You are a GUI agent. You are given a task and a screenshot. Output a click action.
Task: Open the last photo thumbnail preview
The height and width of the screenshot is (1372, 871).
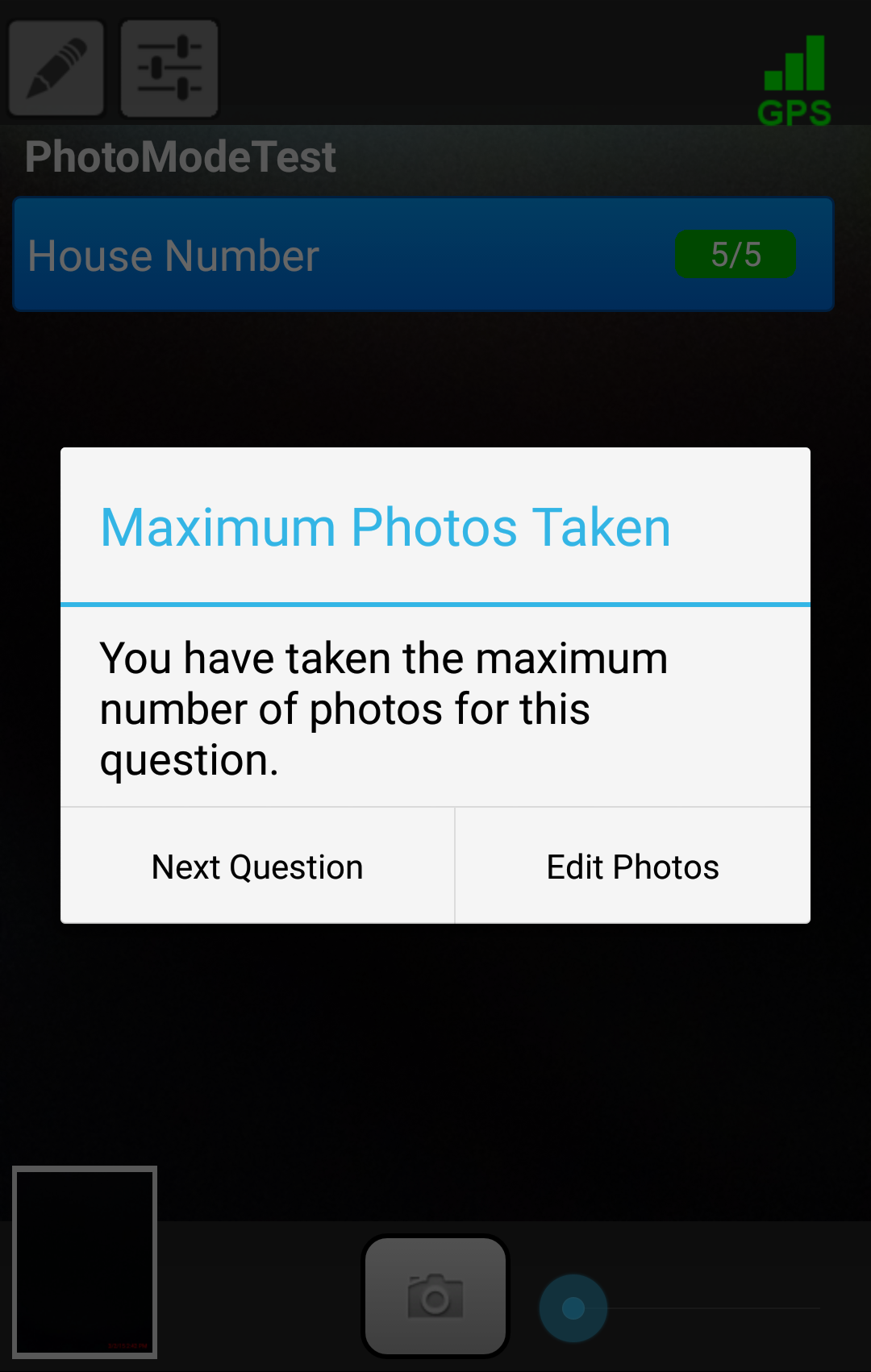pos(85,1262)
